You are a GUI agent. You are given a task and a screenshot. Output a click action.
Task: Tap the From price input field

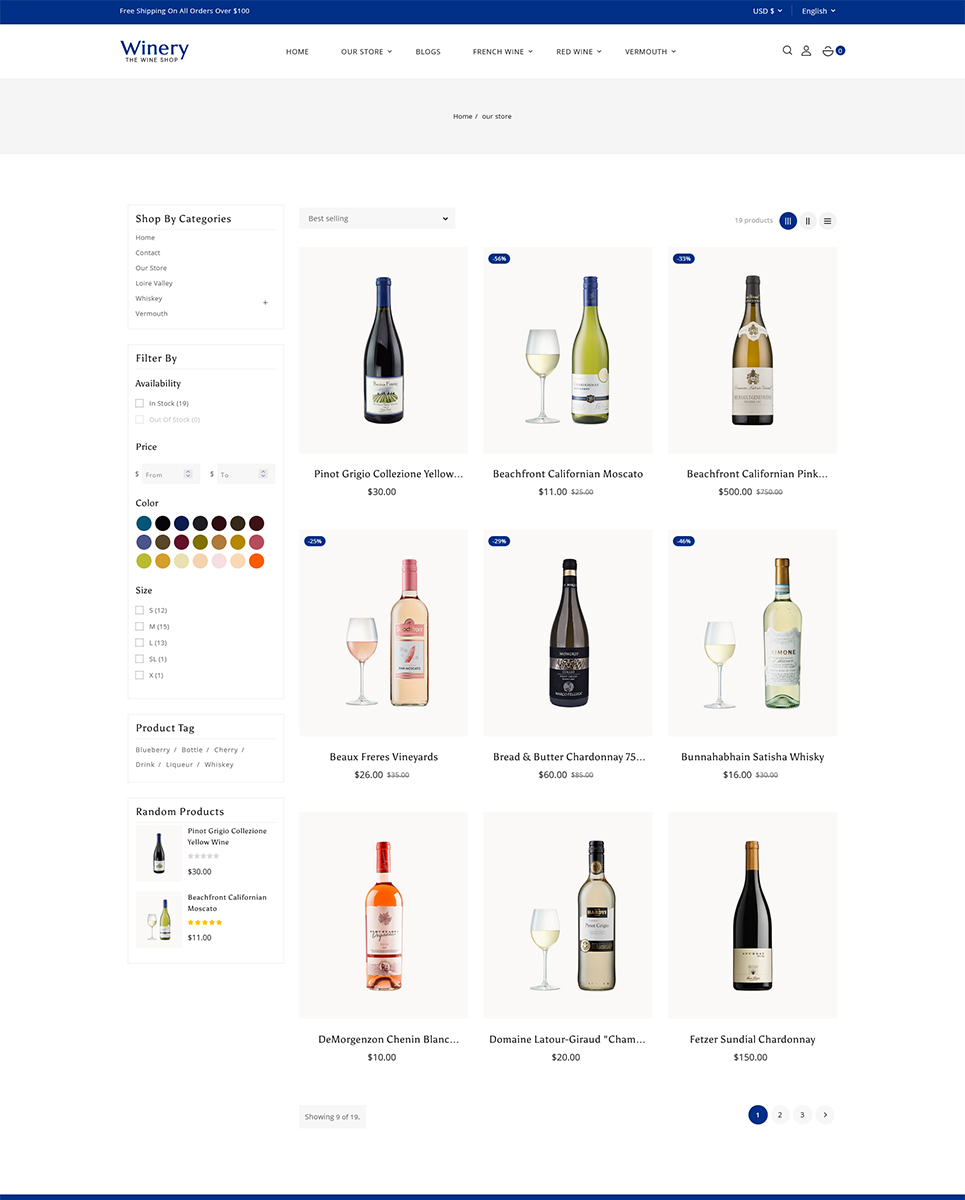coord(168,474)
